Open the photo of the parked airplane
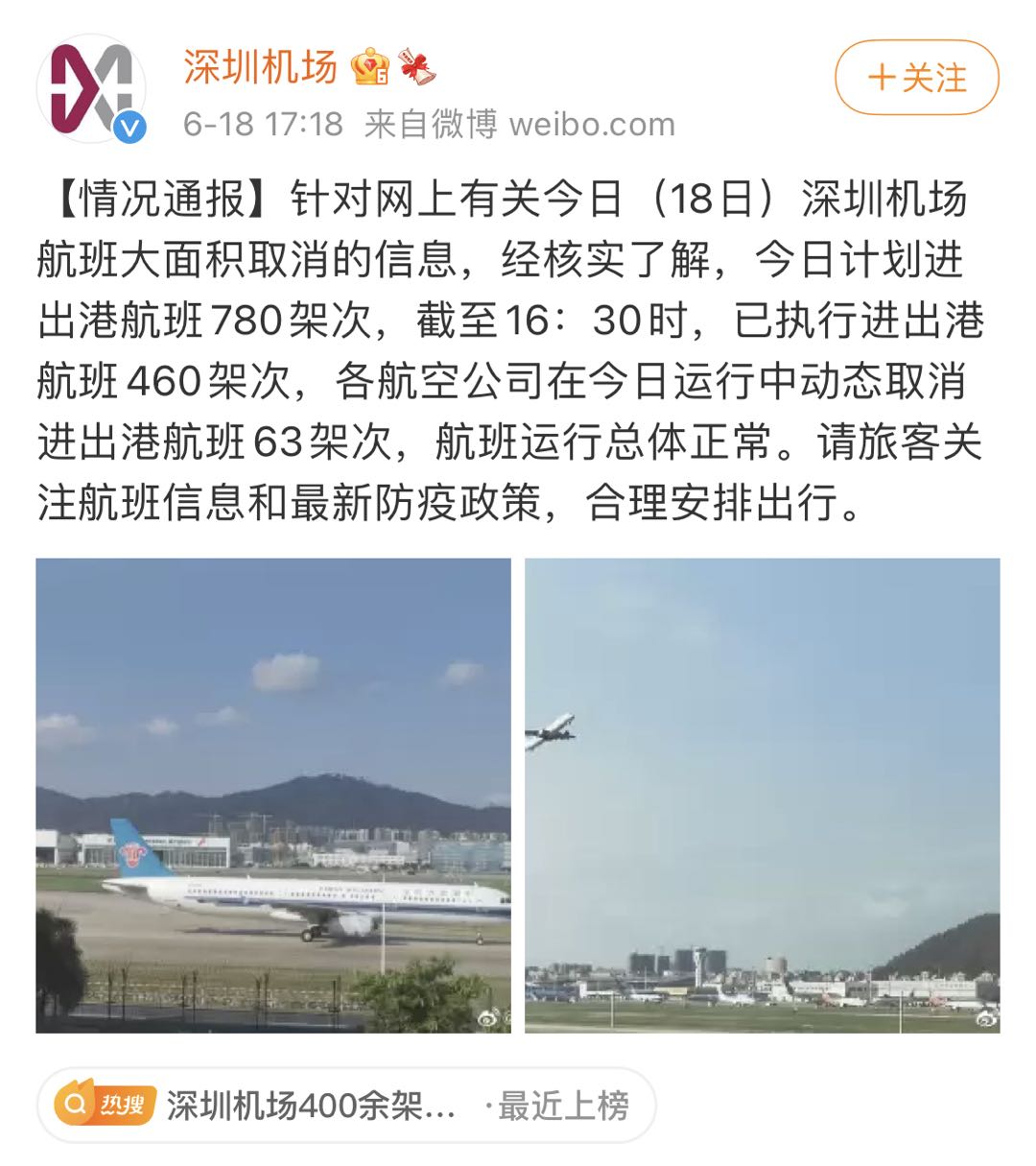The image size is (1036, 1166). pos(273,795)
